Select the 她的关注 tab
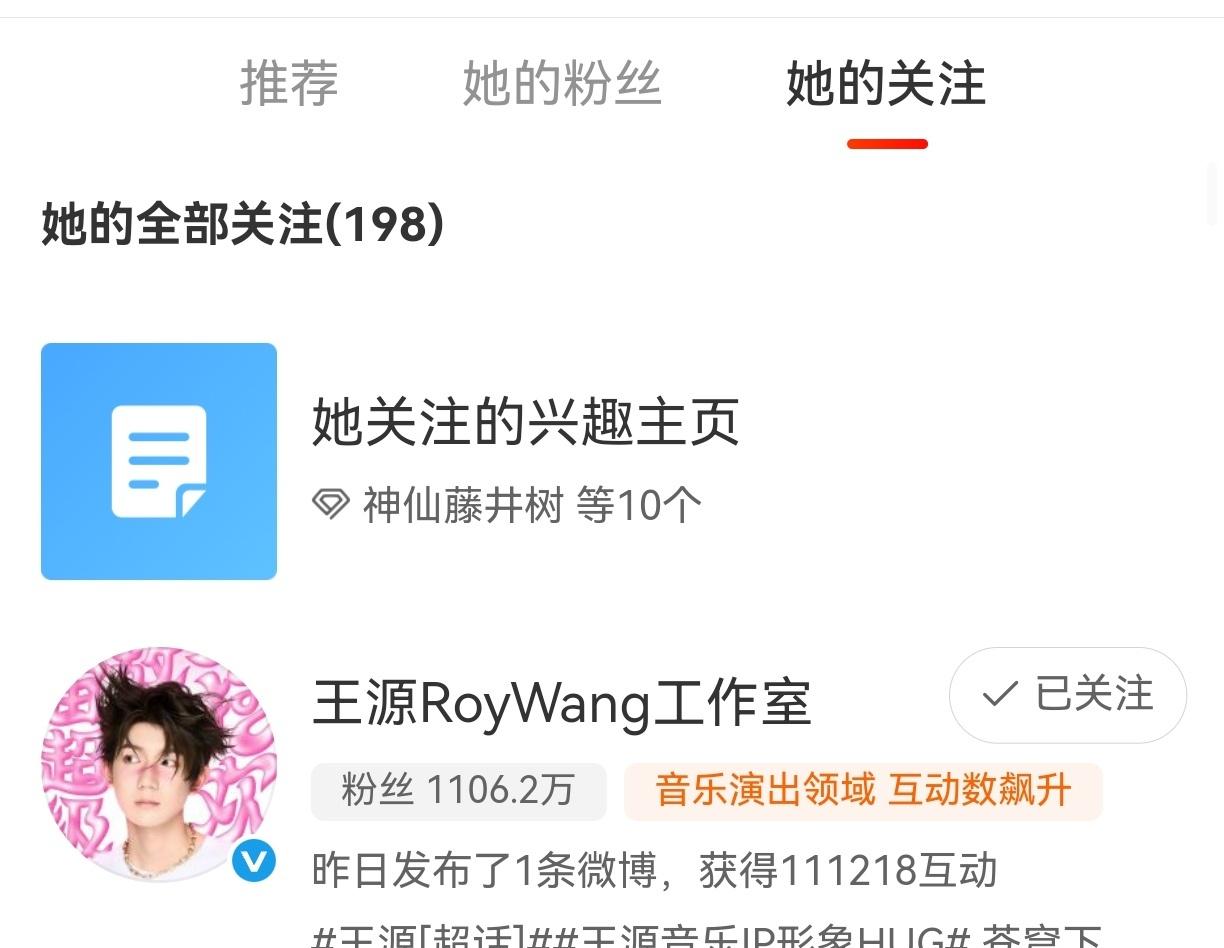 click(x=886, y=84)
